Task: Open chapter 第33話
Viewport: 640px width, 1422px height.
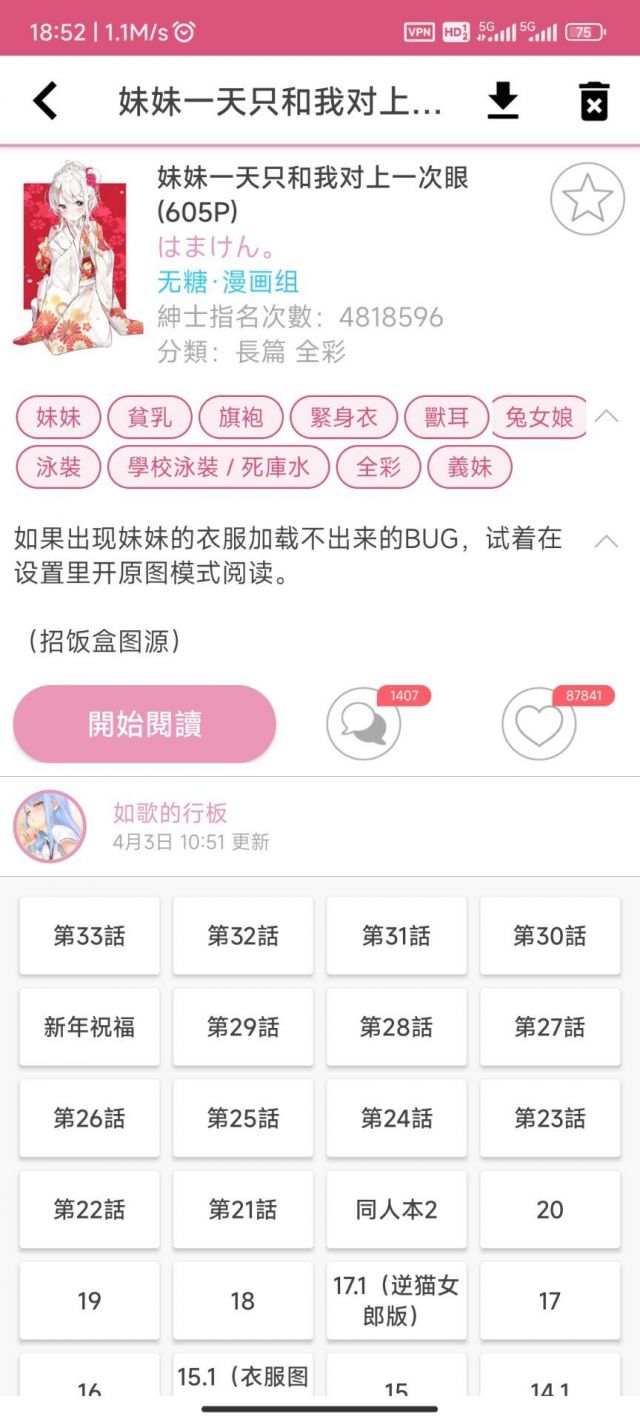Action: pyautogui.click(x=89, y=936)
